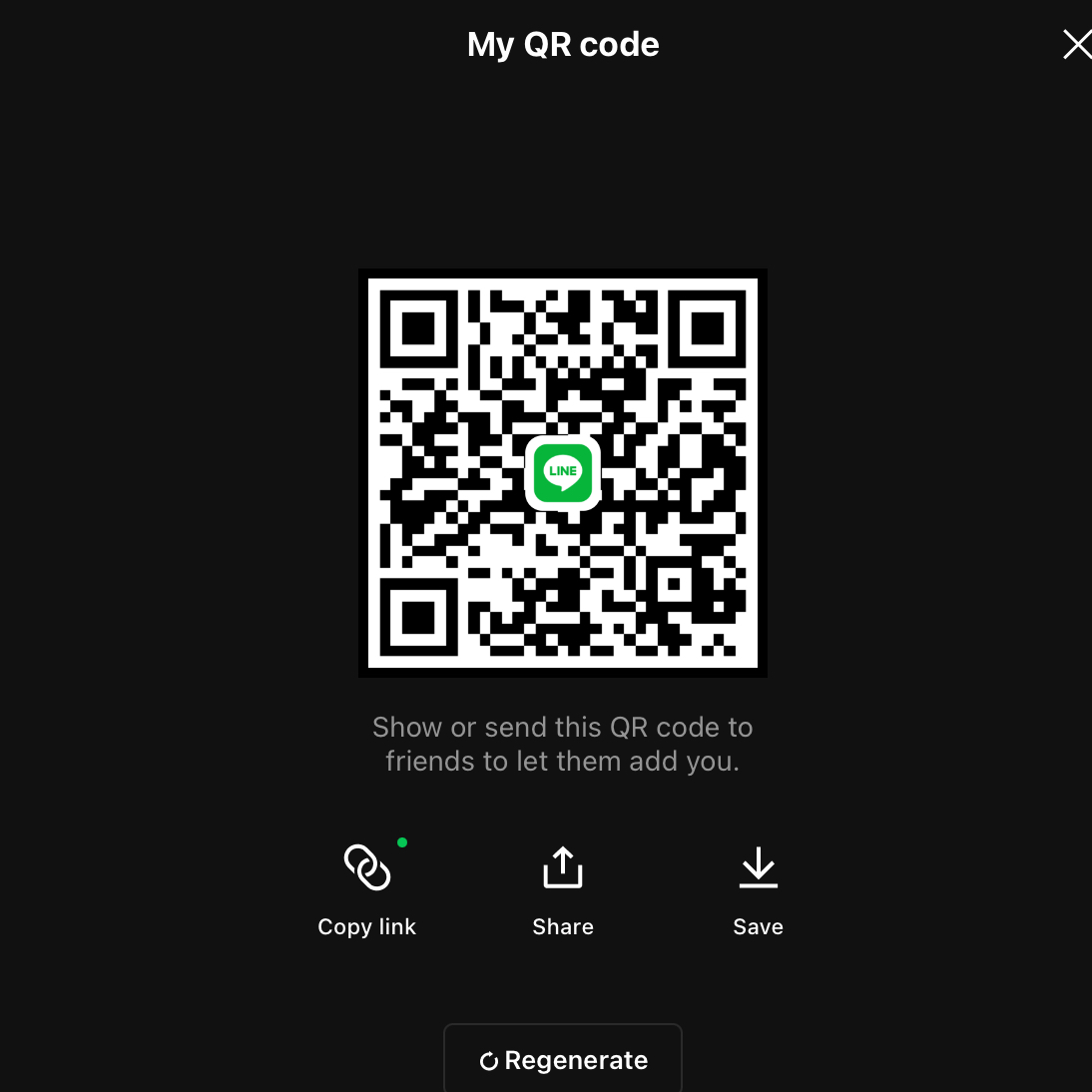The width and height of the screenshot is (1092, 1092).
Task: Regenerate the QR code
Action: click(563, 1059)
